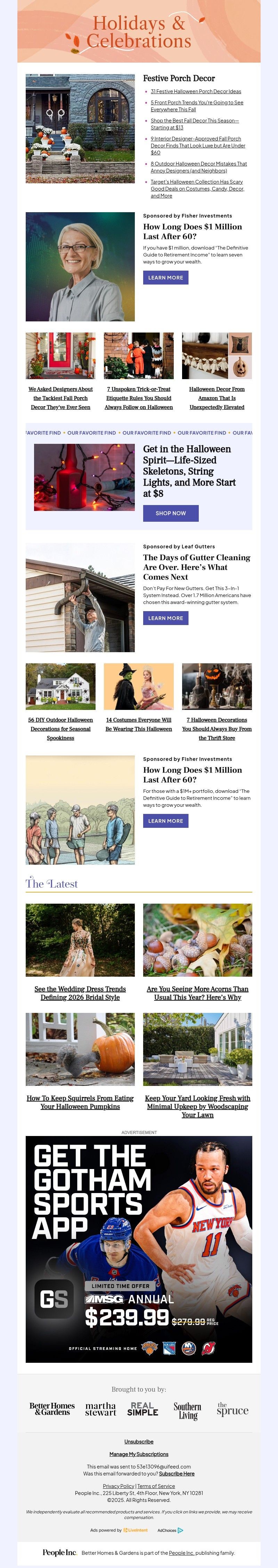The image size is (278, 1568).
Task: Tap Learn More under first Fisher Investments ad
Action: point(165,278)
